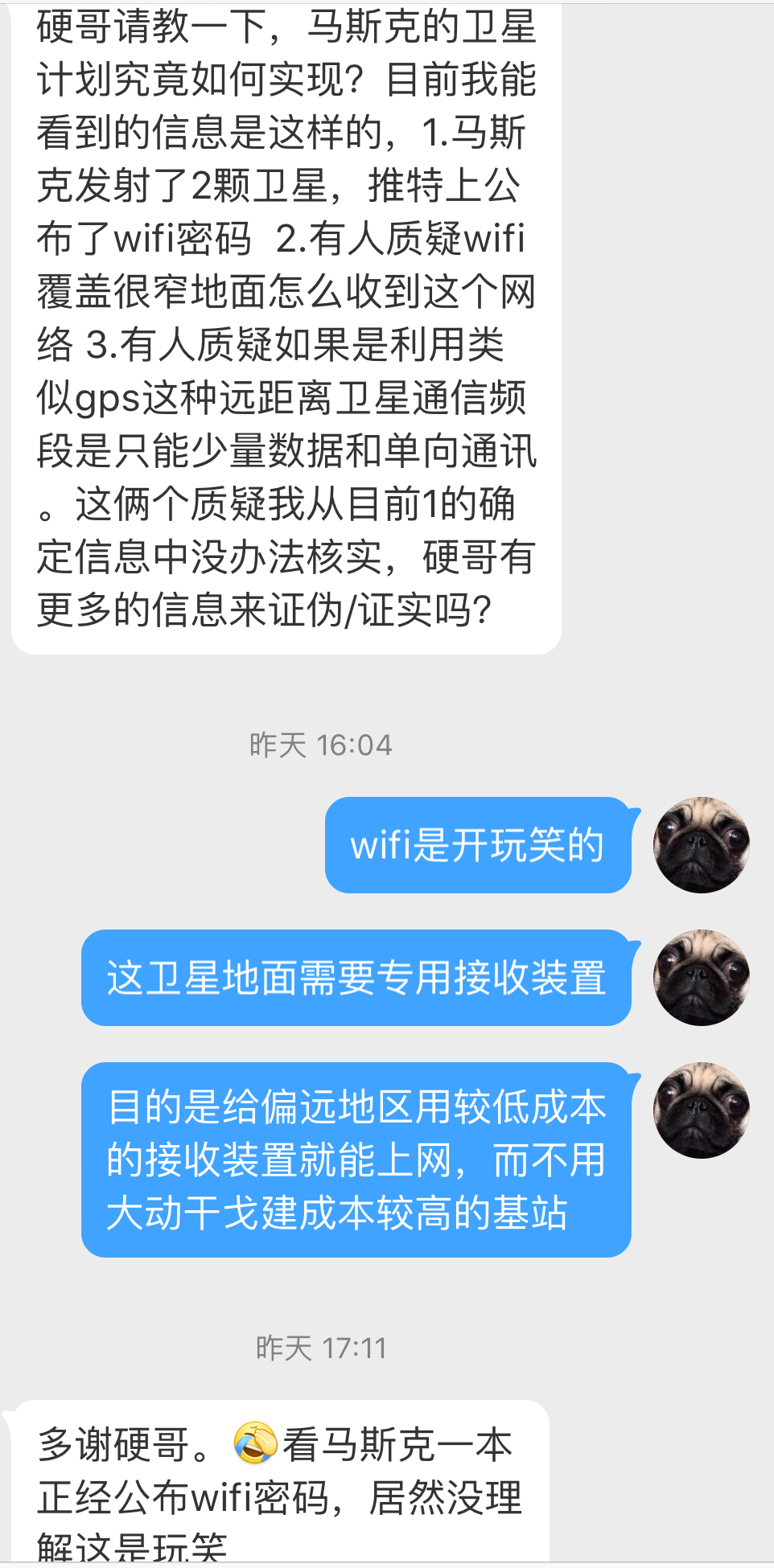Image resolution: width=774 pixels, height=1568 pixels.
Task: View profile from avatar beside "目的是给偏远地区" message
Action: (701, 1110)
